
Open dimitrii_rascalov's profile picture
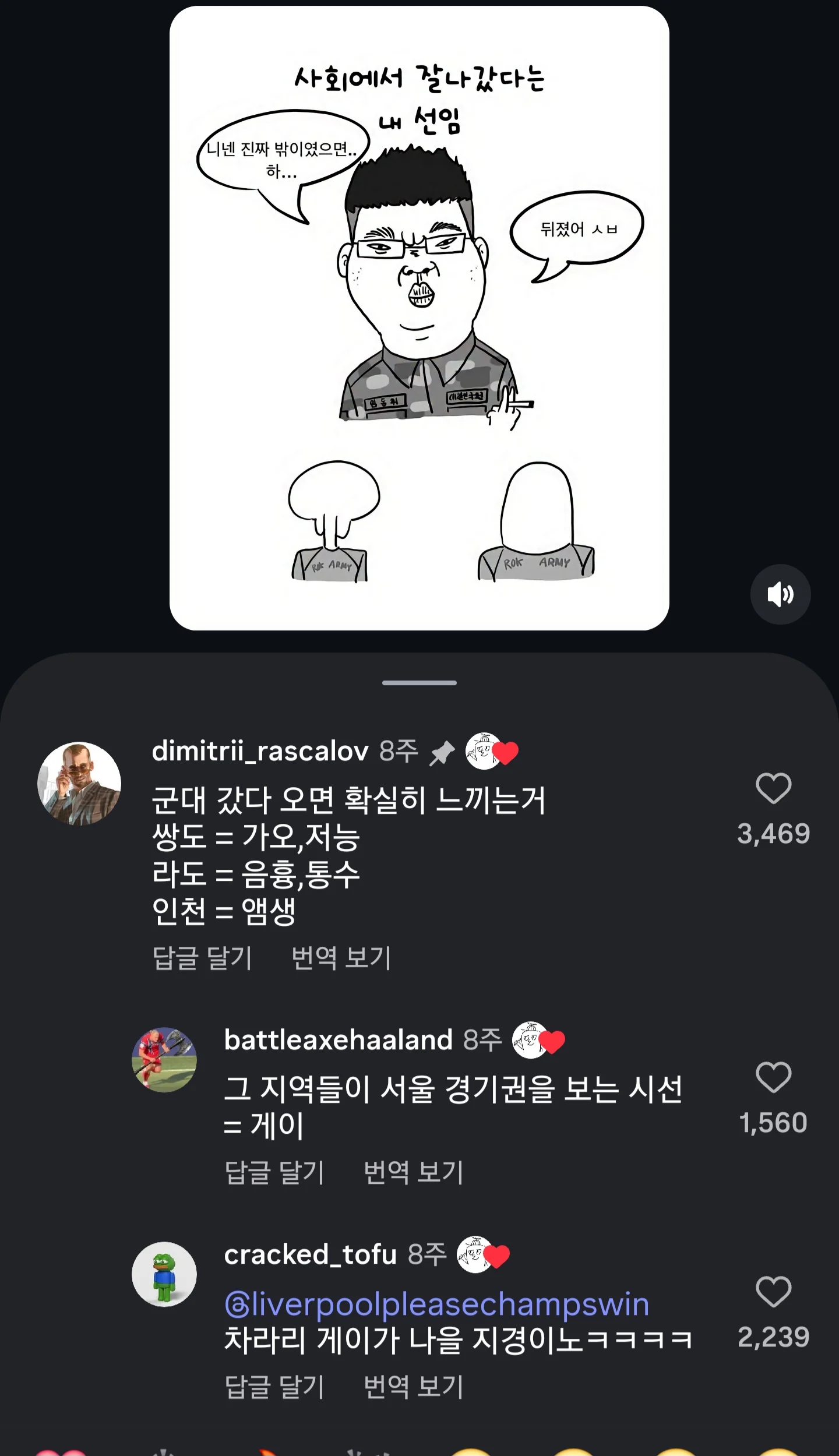point(79,783)
